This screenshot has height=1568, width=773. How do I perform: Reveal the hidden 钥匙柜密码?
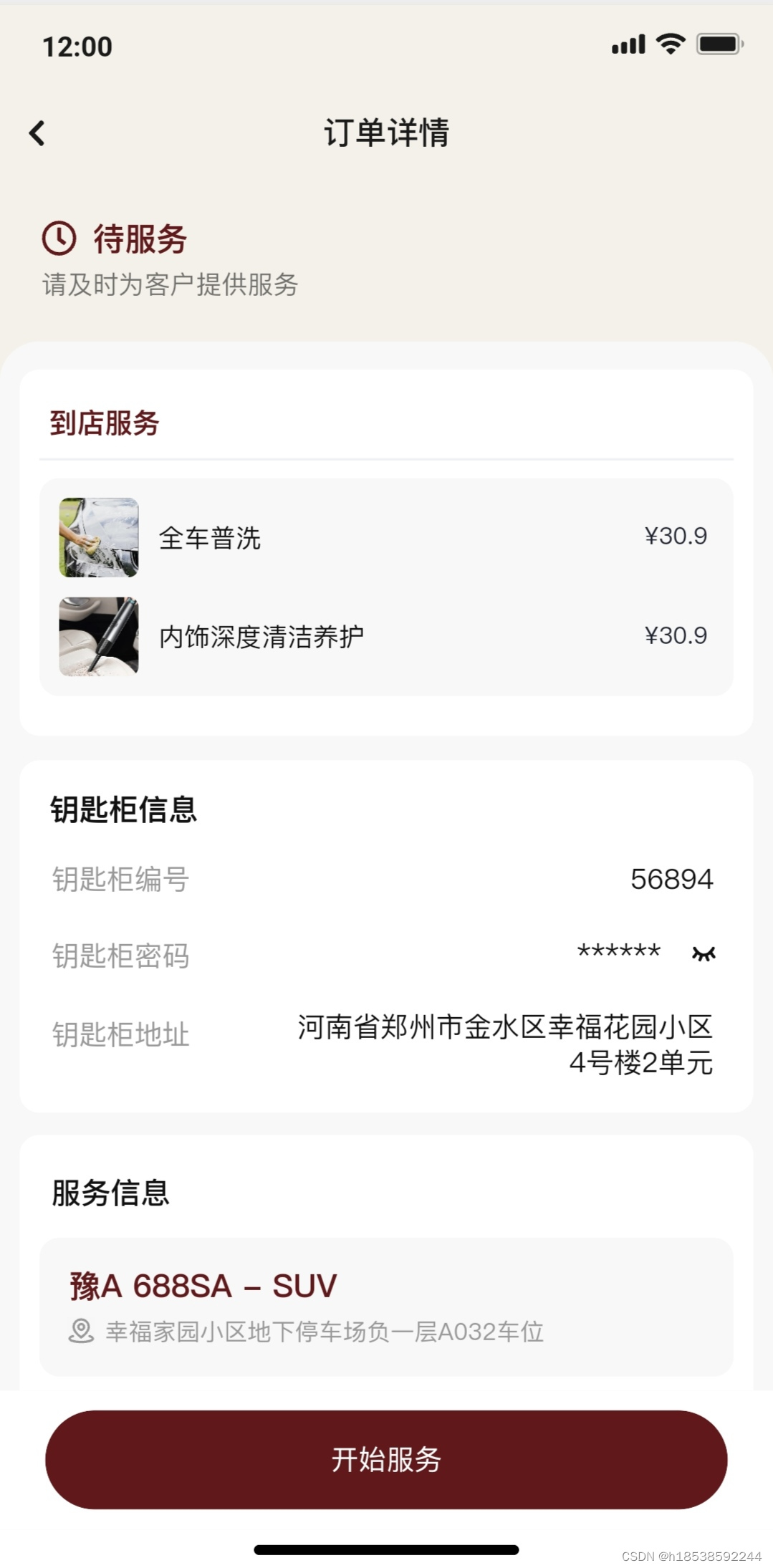point(703,953)
